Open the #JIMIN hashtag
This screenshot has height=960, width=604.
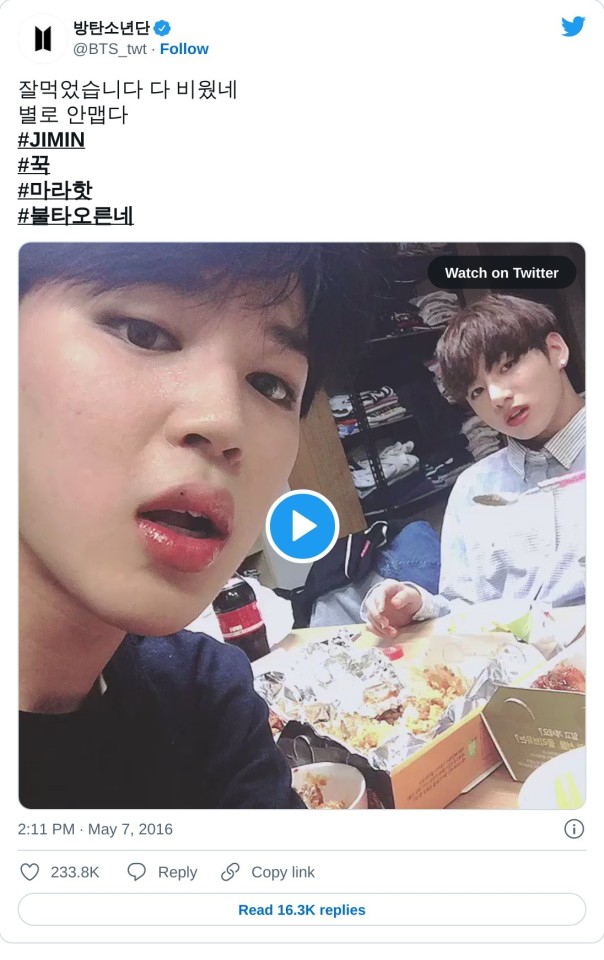click(51, 140)
